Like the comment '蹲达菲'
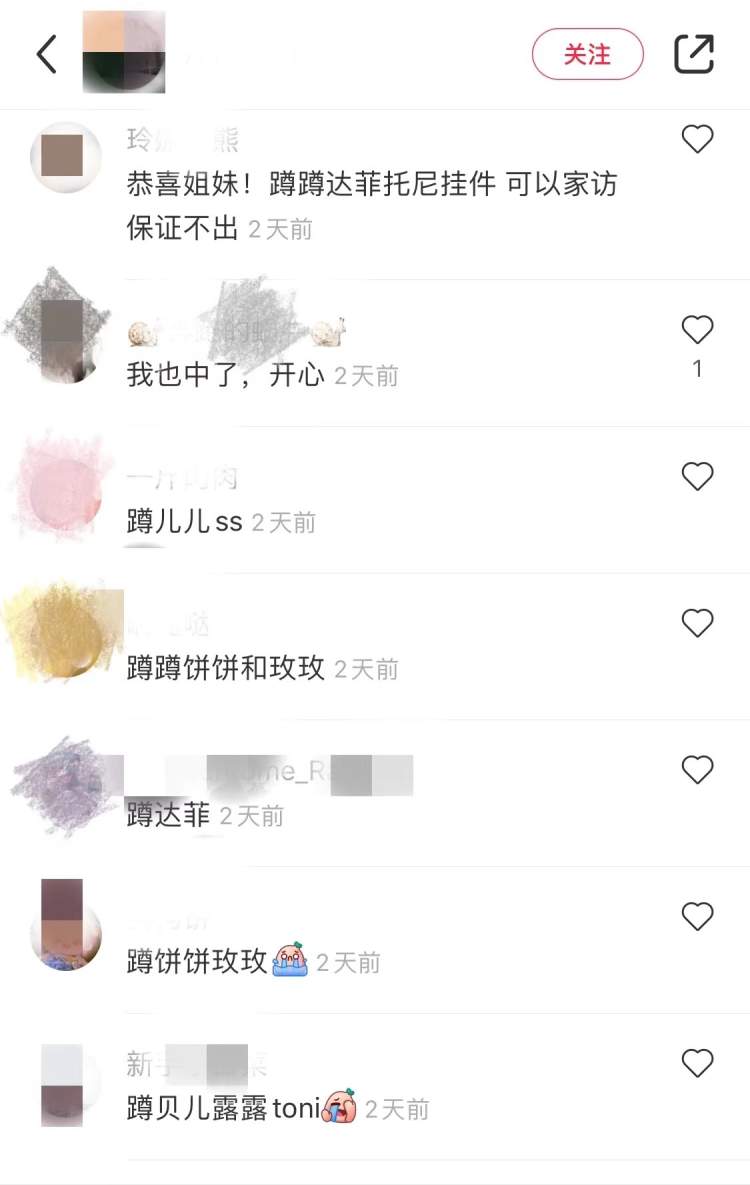The width and height of the screenshot is (750, 1185). [x=697, y=769]
